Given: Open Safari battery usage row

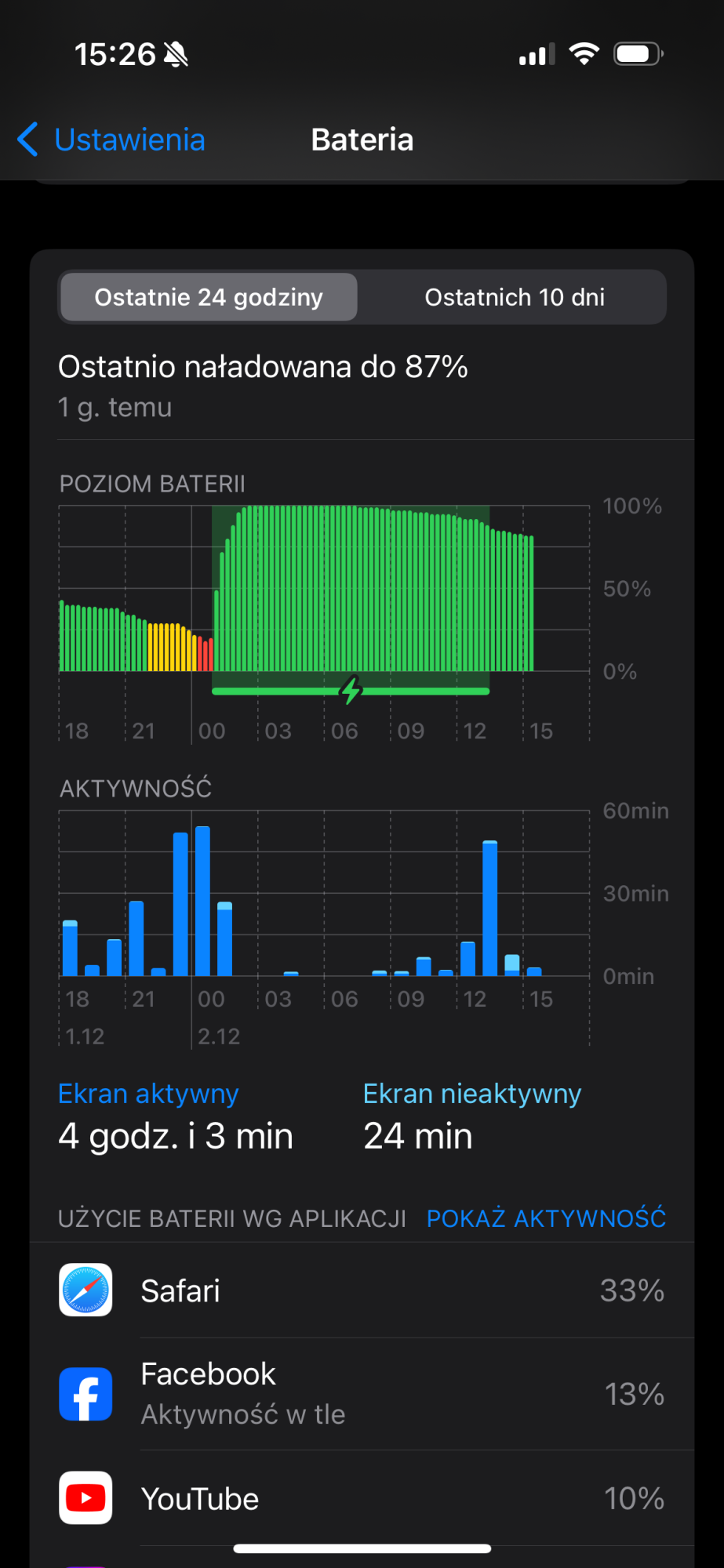Looking at the screenshot, I should click(x=362, y=1290).
